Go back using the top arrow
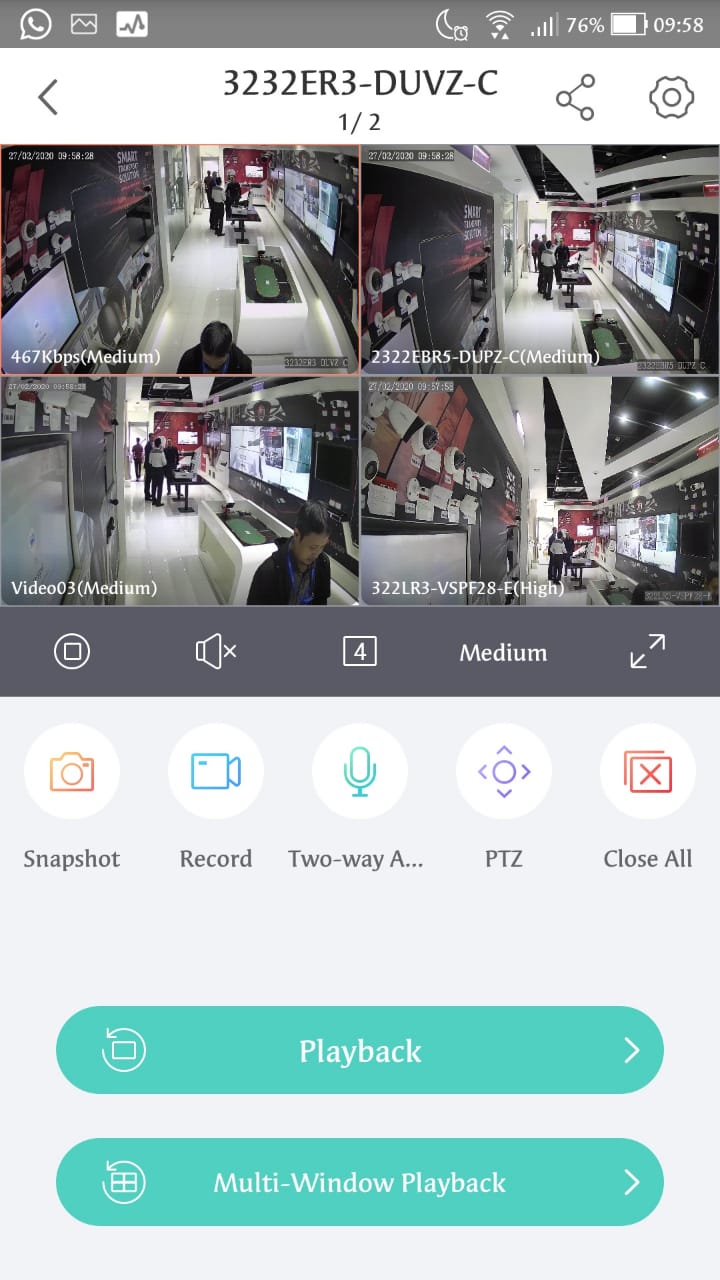 pyautogui.click(x=48, y=97)
